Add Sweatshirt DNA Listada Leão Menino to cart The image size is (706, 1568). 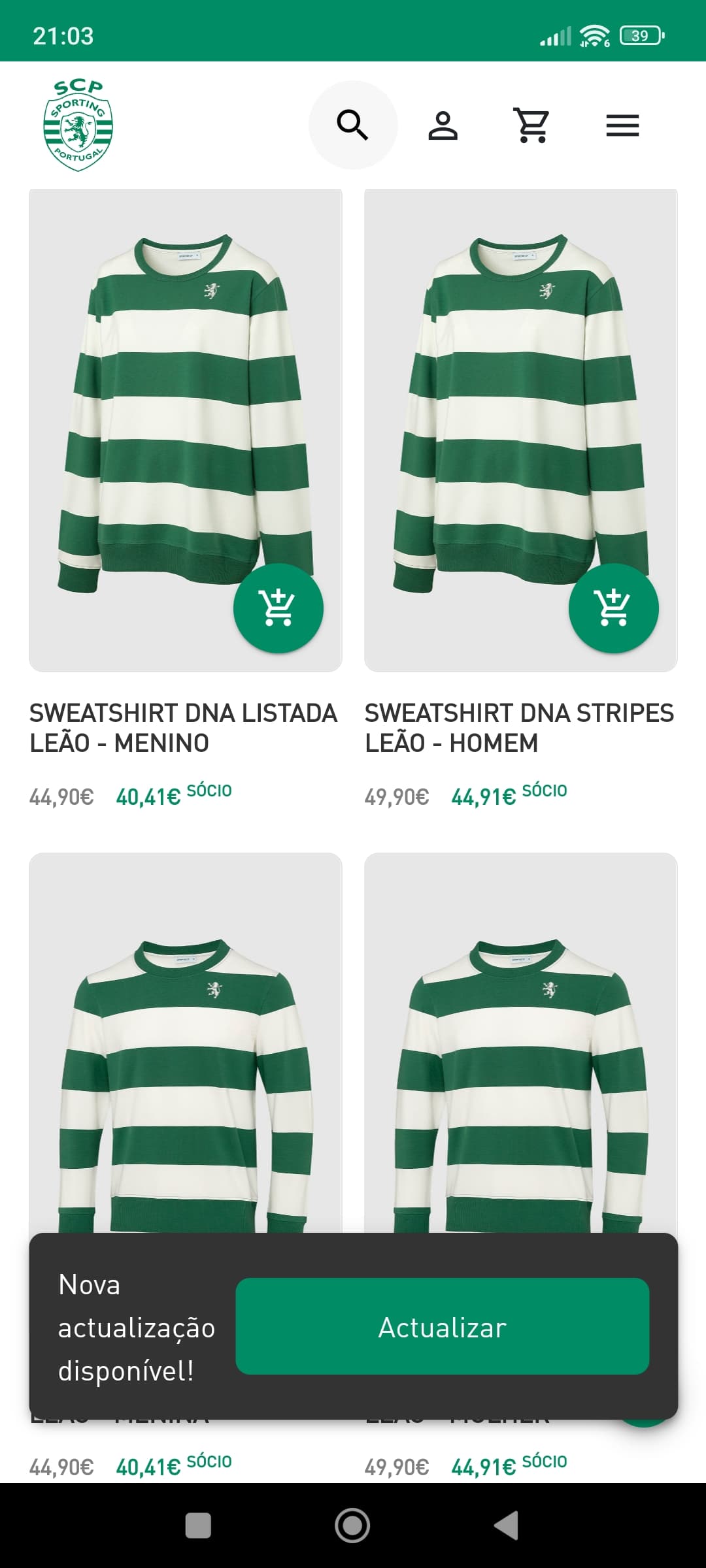(278, 608)
